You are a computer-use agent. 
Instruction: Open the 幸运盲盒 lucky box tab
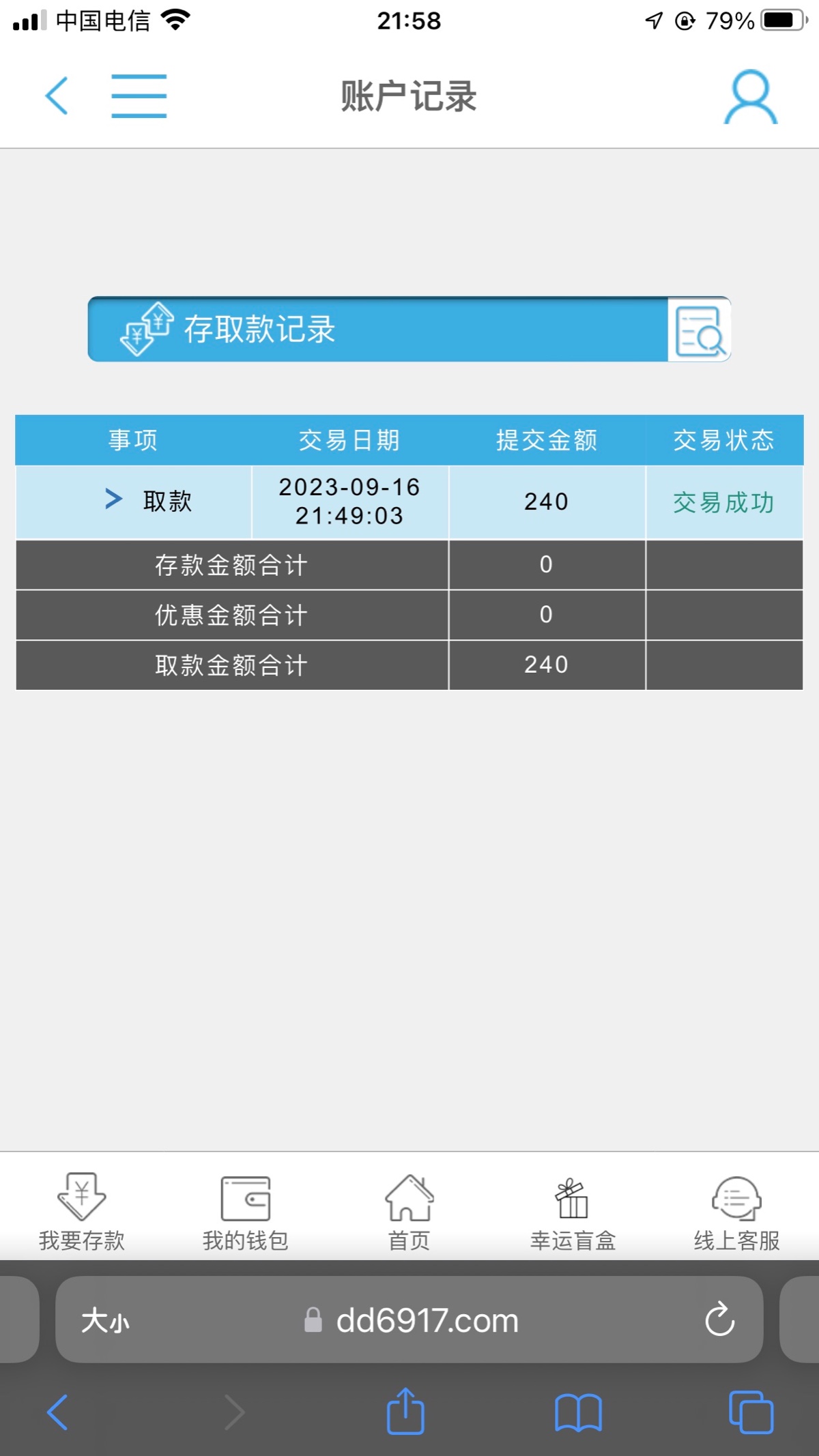(x=573, y=1212)
